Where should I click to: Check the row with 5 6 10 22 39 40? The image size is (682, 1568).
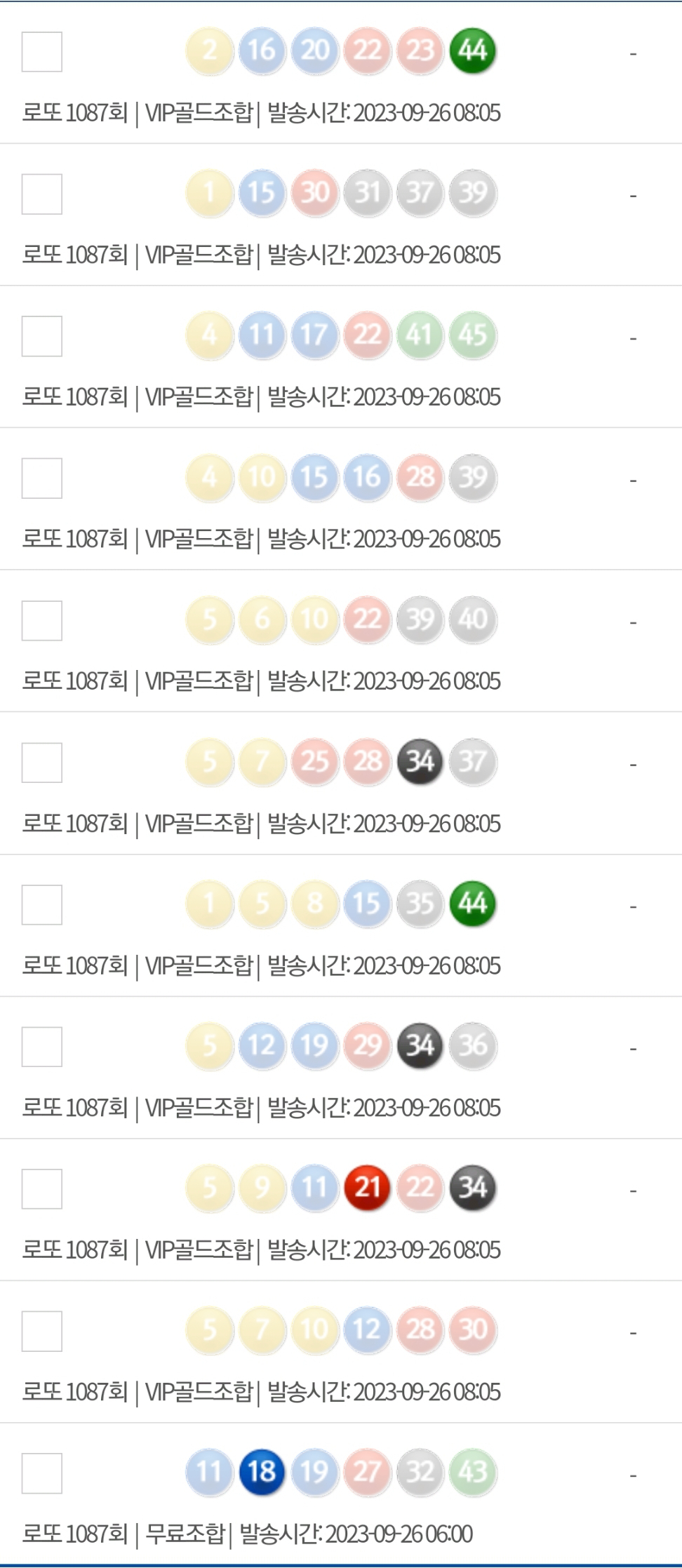click(x=42, y=621)
